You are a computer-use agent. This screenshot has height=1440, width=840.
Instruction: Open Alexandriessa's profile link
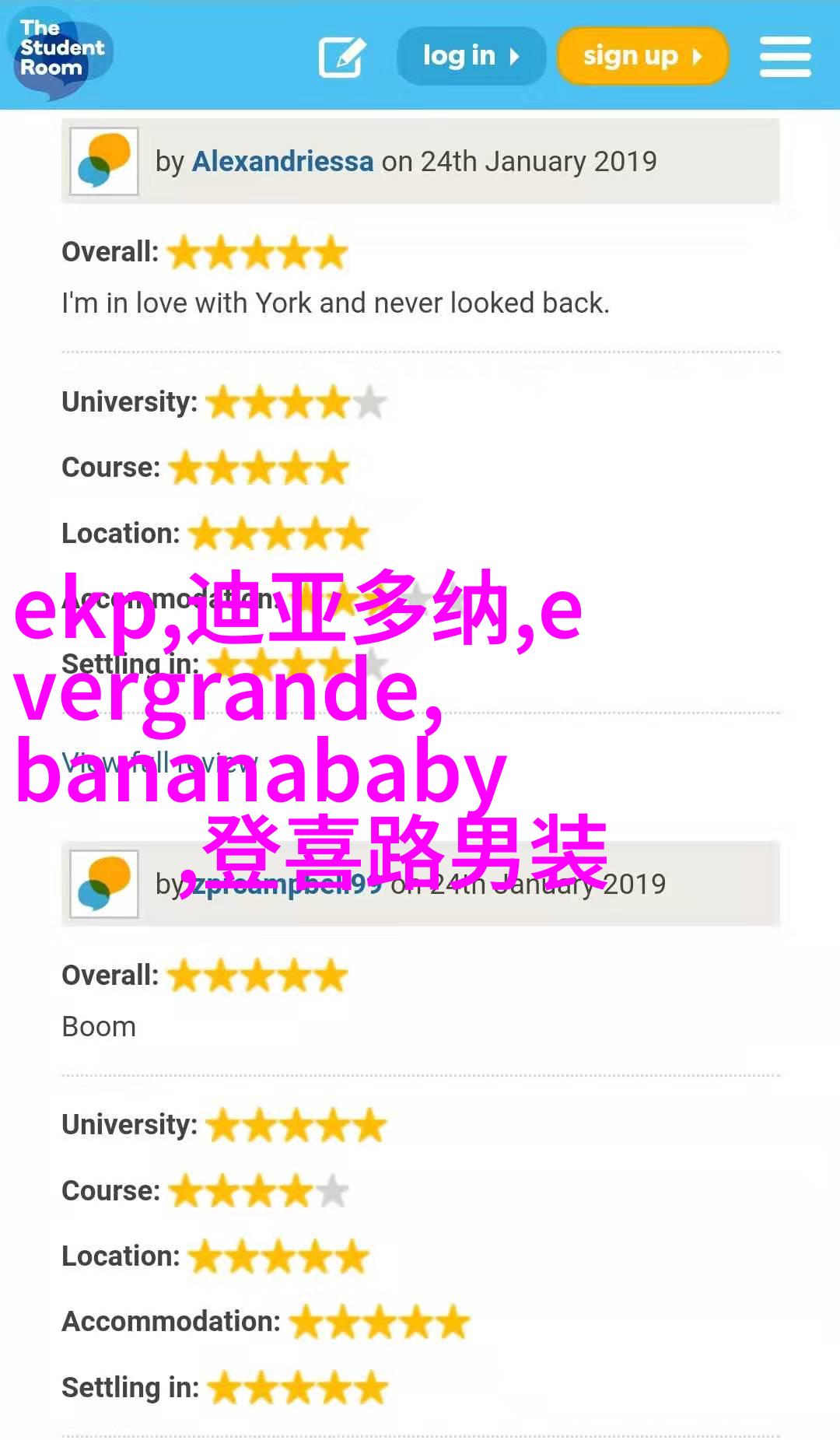coord(282,161)
